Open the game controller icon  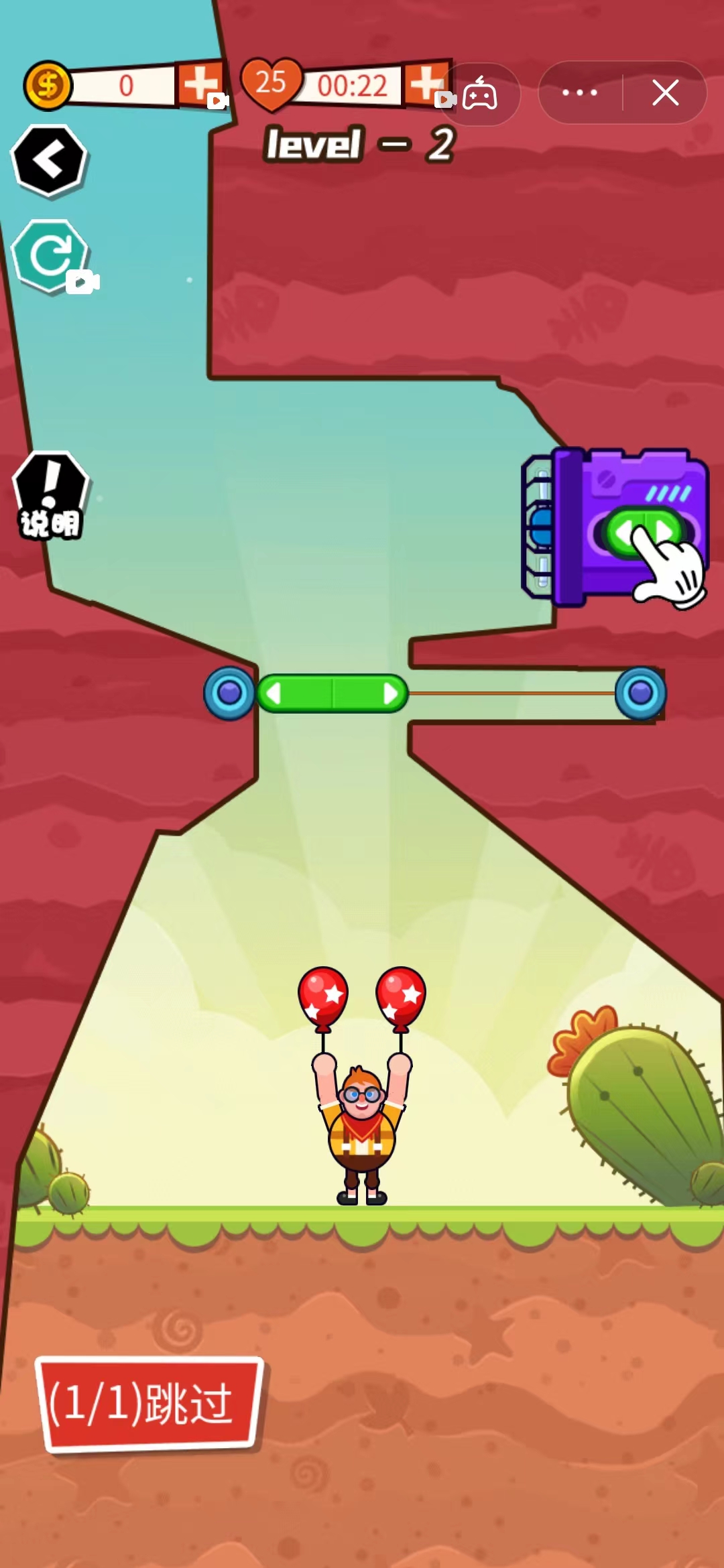click(480, 94)
